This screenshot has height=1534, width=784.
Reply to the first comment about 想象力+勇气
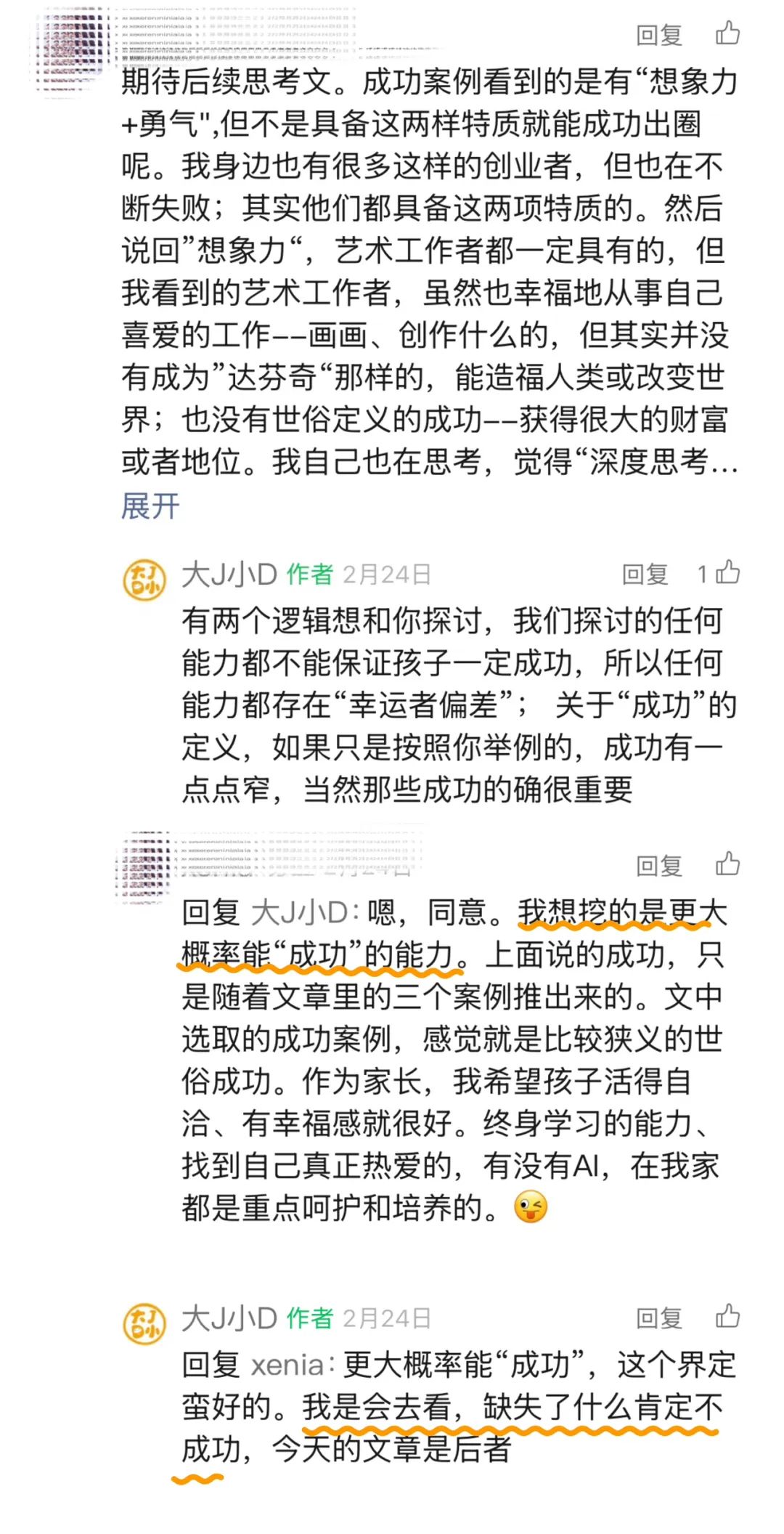tap(659, 34)
